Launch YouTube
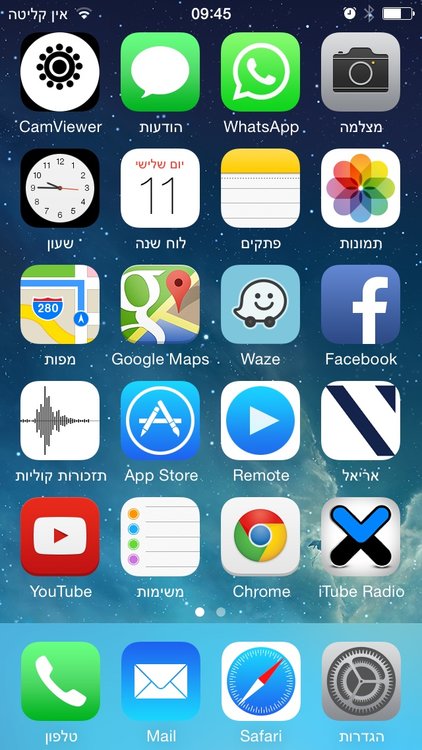Image resolution: width=422 pixels, height=750 pixels. pyautogui.click(x=60, y=537)
